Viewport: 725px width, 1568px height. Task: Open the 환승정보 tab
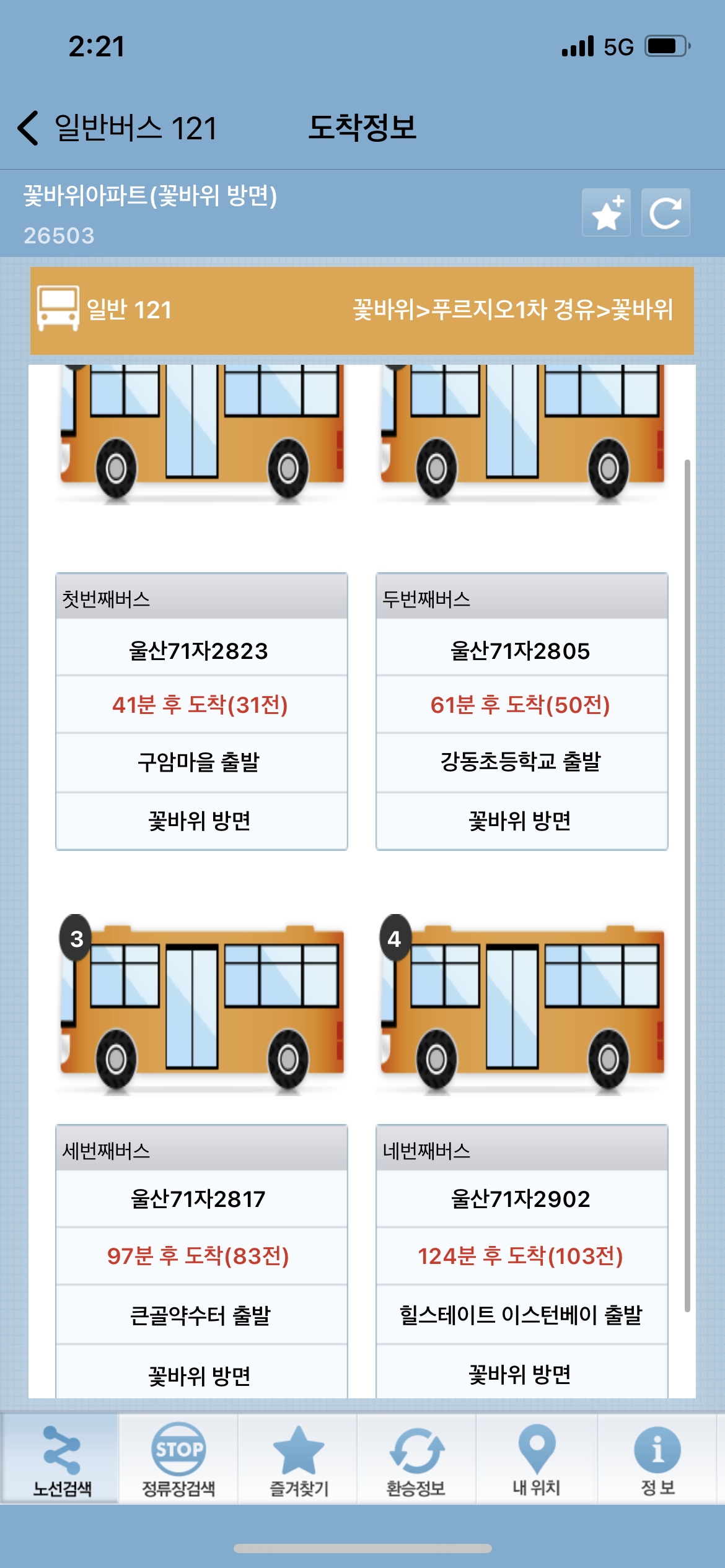(416, 1460)
